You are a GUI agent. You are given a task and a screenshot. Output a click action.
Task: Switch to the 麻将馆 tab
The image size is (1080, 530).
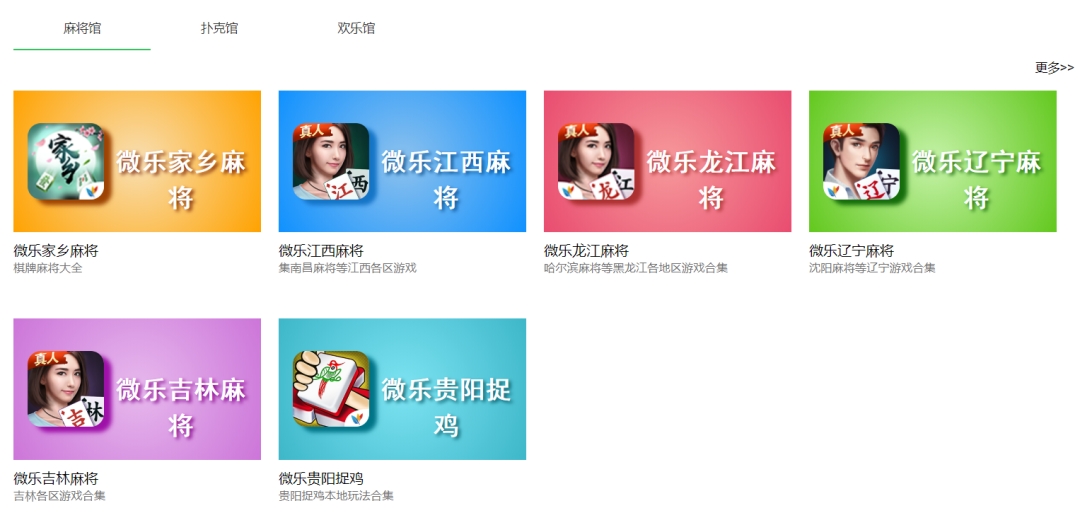point(82,28)
